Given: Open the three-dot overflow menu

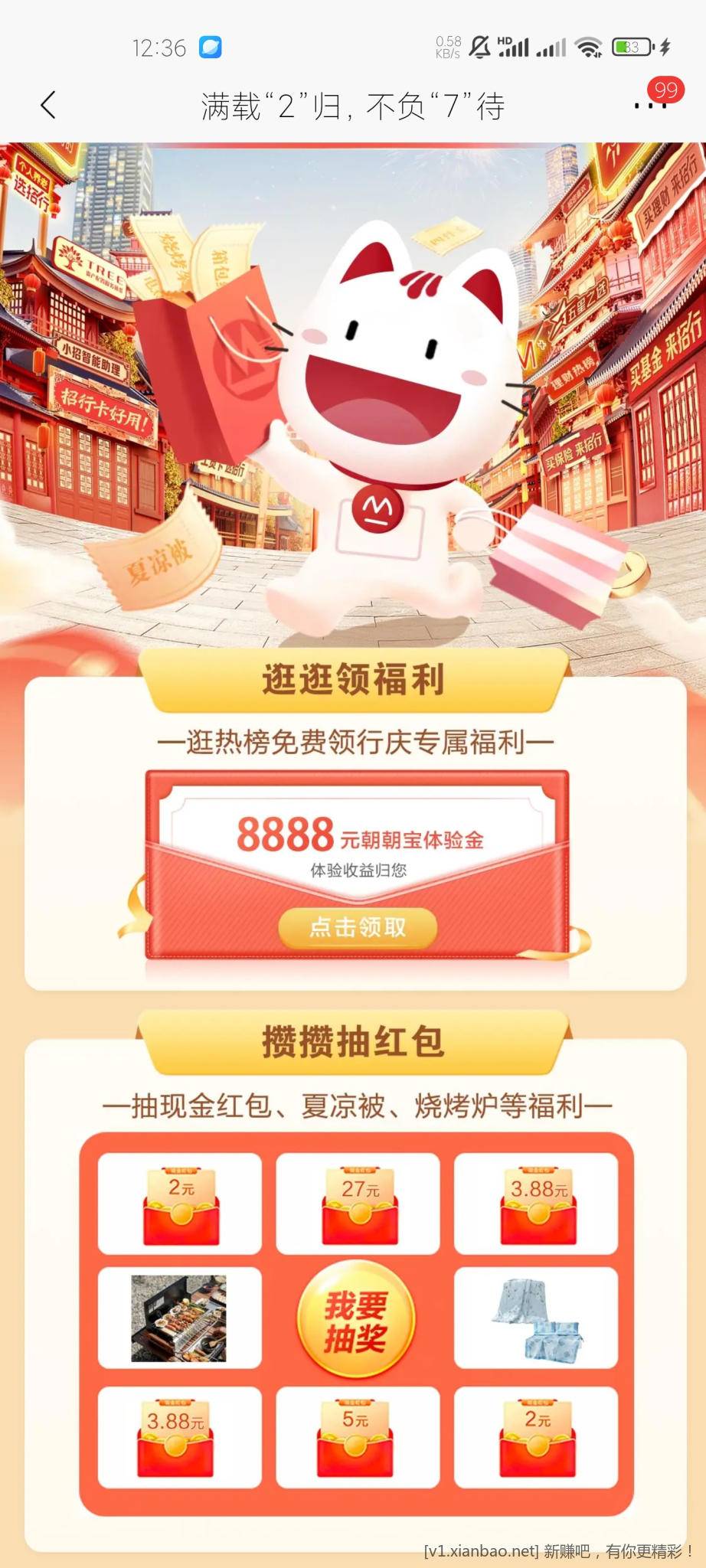Looking at the screenshot, I should click(x=649, y=106).
